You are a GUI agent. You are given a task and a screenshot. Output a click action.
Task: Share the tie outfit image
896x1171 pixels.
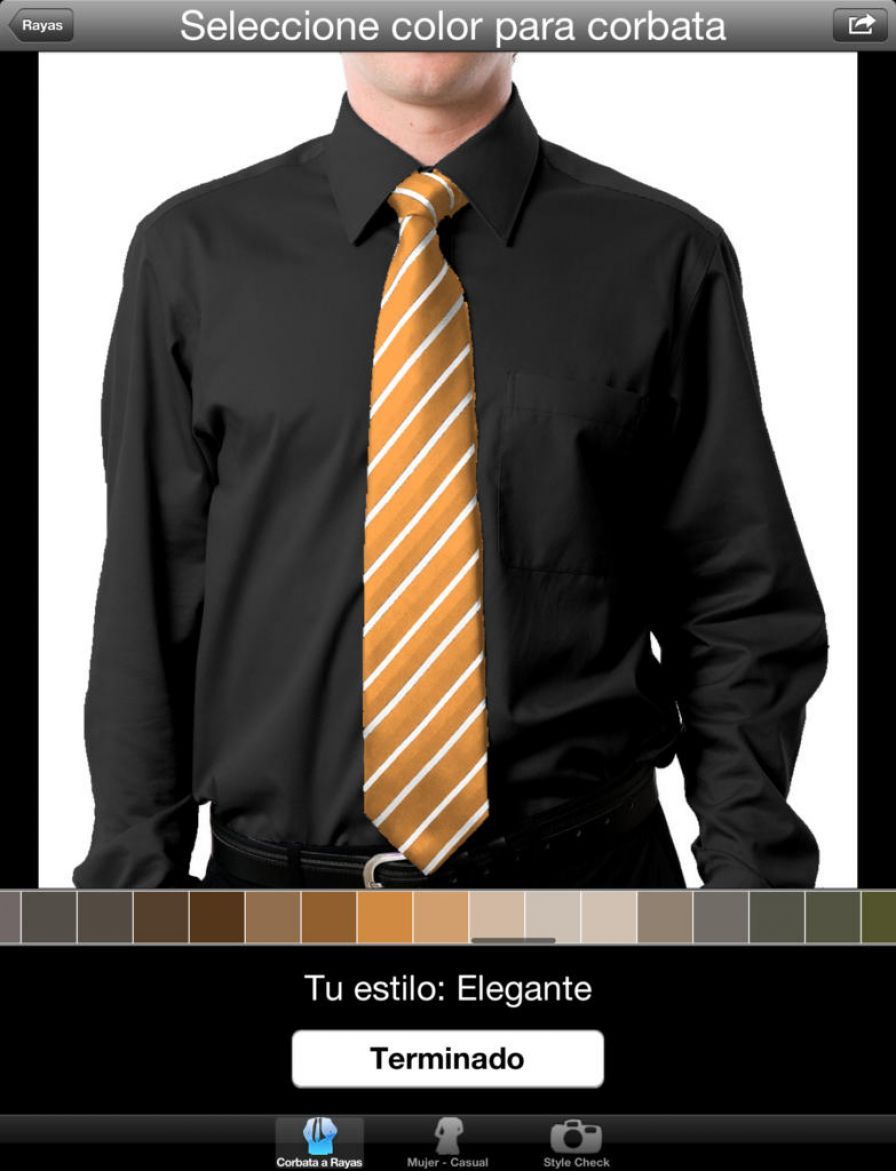pyautogui.click(x=860, y=25)
